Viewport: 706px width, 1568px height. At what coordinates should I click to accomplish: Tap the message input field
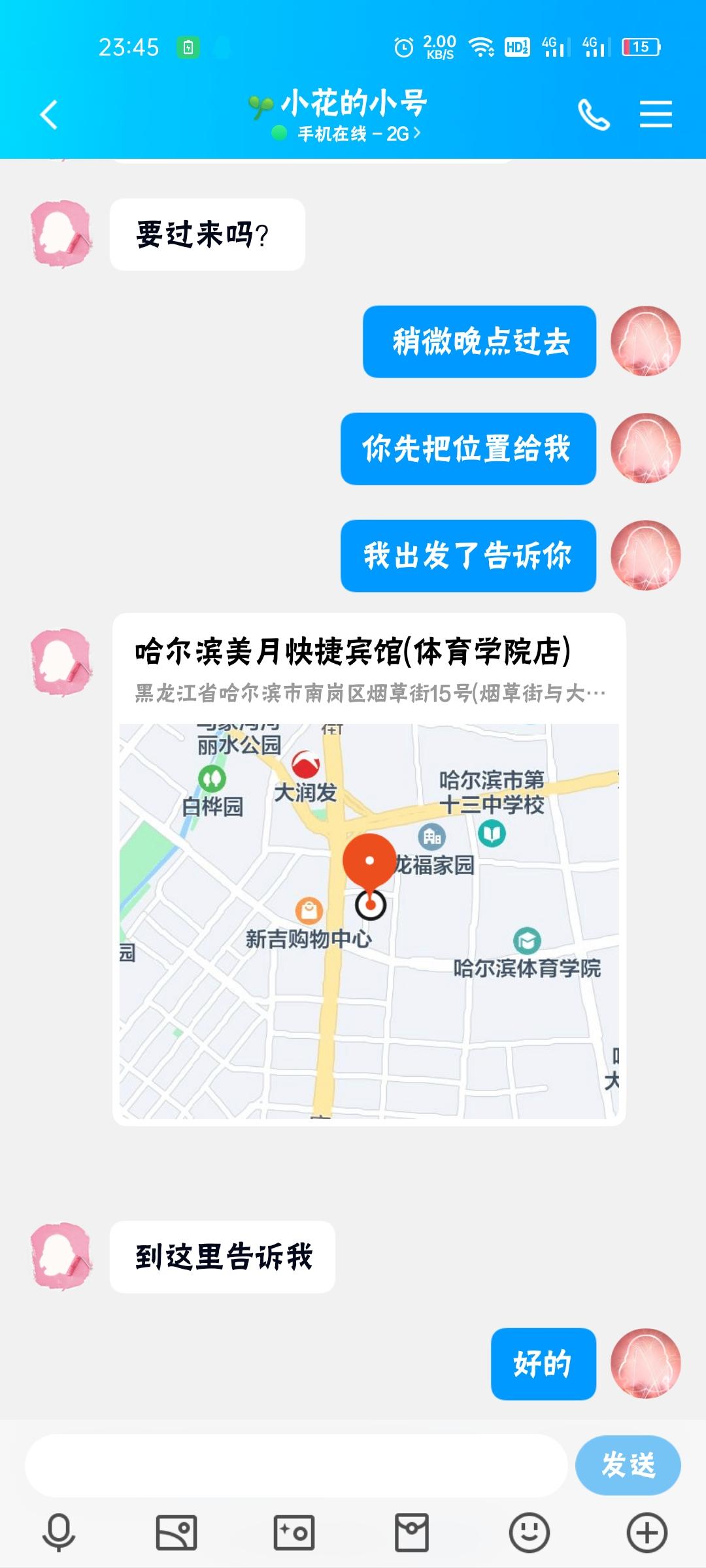click(x=295, y=1465)
